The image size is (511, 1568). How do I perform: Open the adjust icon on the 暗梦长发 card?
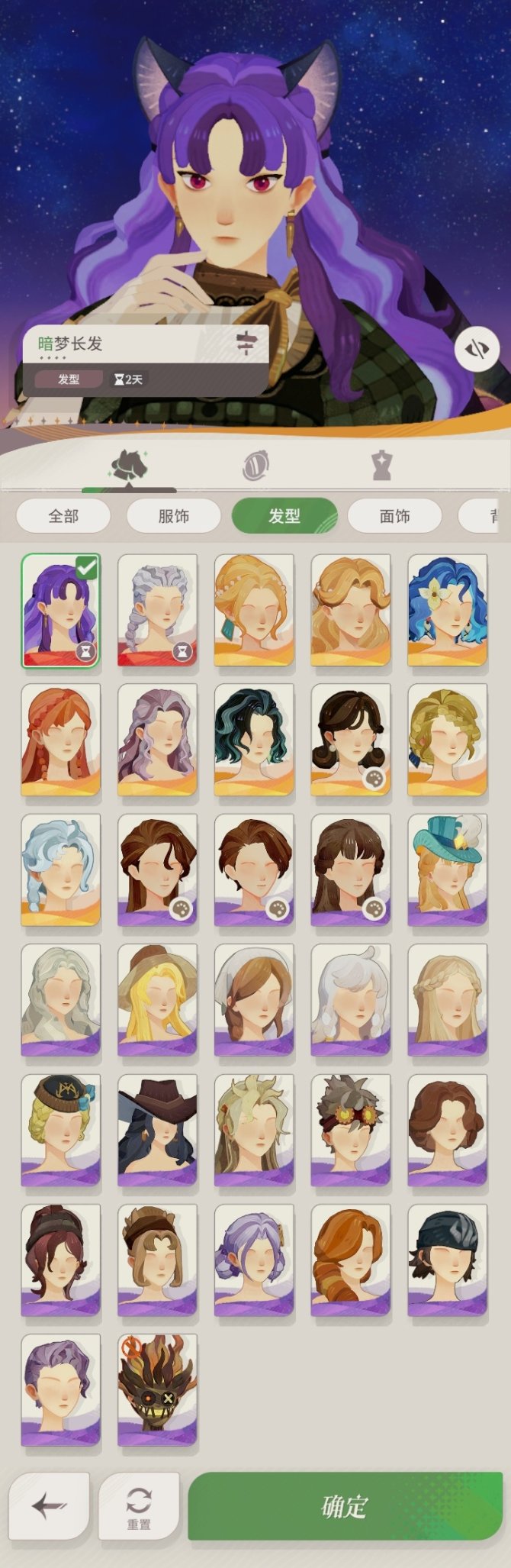click(245, 344)
